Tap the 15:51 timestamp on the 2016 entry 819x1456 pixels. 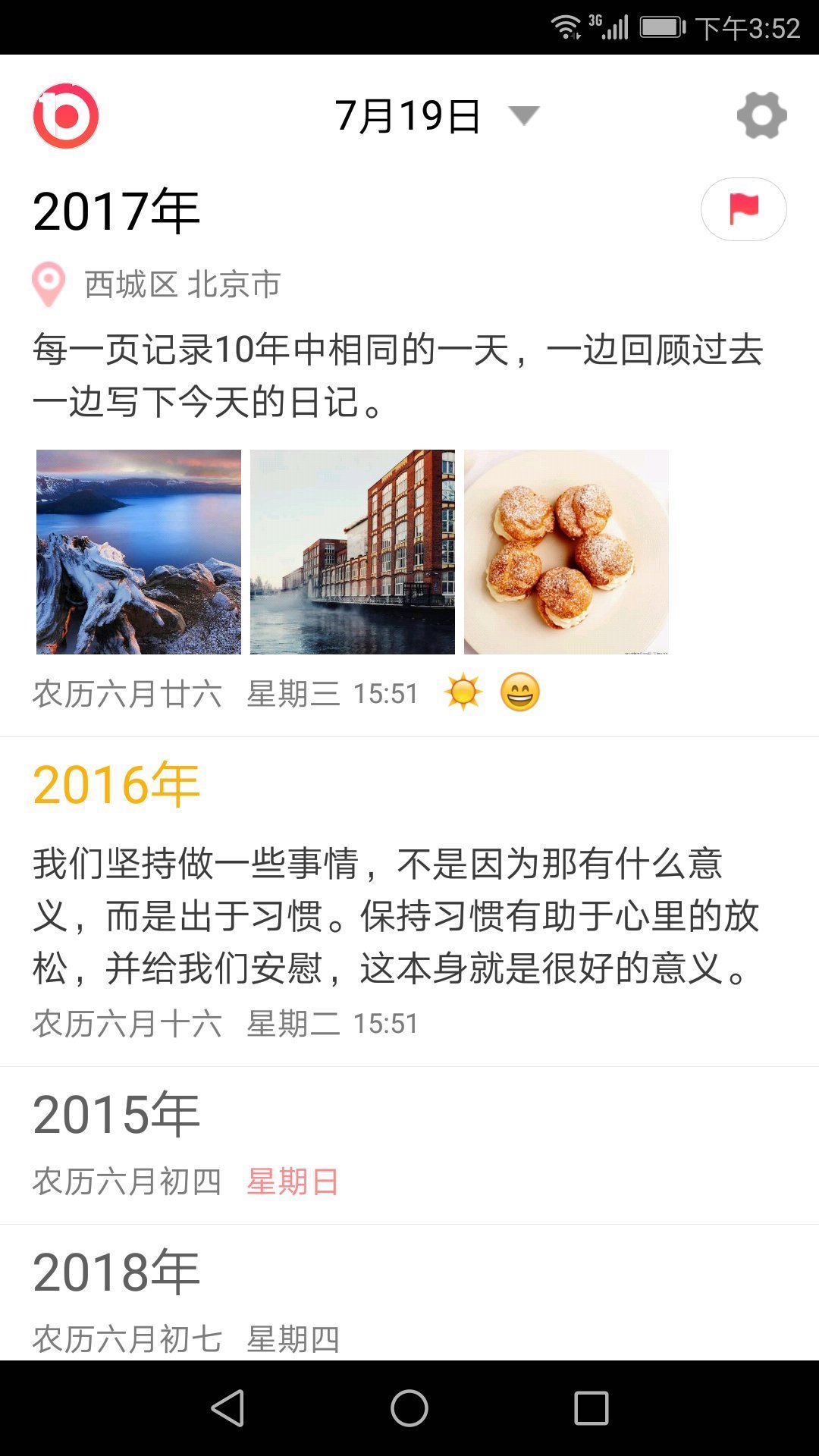(x=388, y=1022)
